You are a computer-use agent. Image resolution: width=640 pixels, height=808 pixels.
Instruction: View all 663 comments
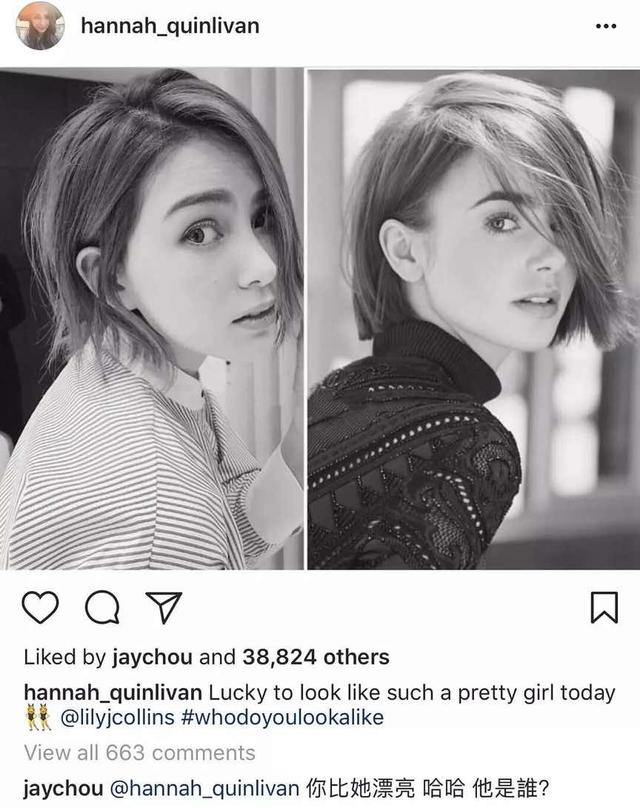(x=139, y=752)
